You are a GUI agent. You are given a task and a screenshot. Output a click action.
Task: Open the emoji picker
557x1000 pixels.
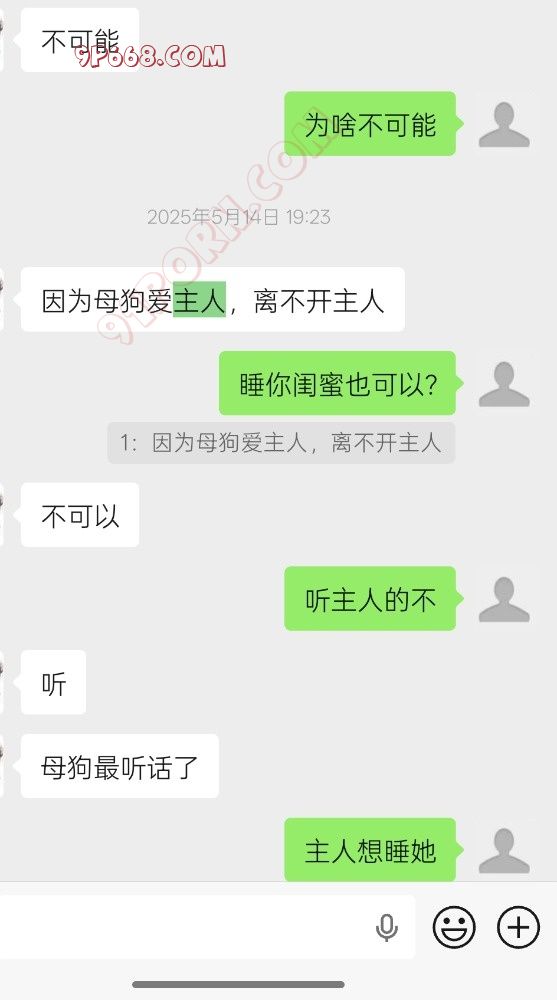point(454,927)
